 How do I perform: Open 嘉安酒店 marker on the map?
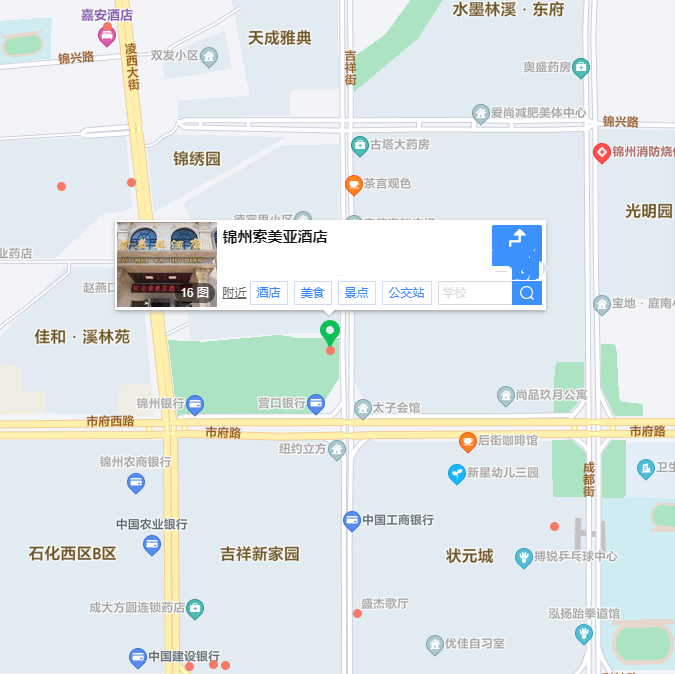(106, 36)
